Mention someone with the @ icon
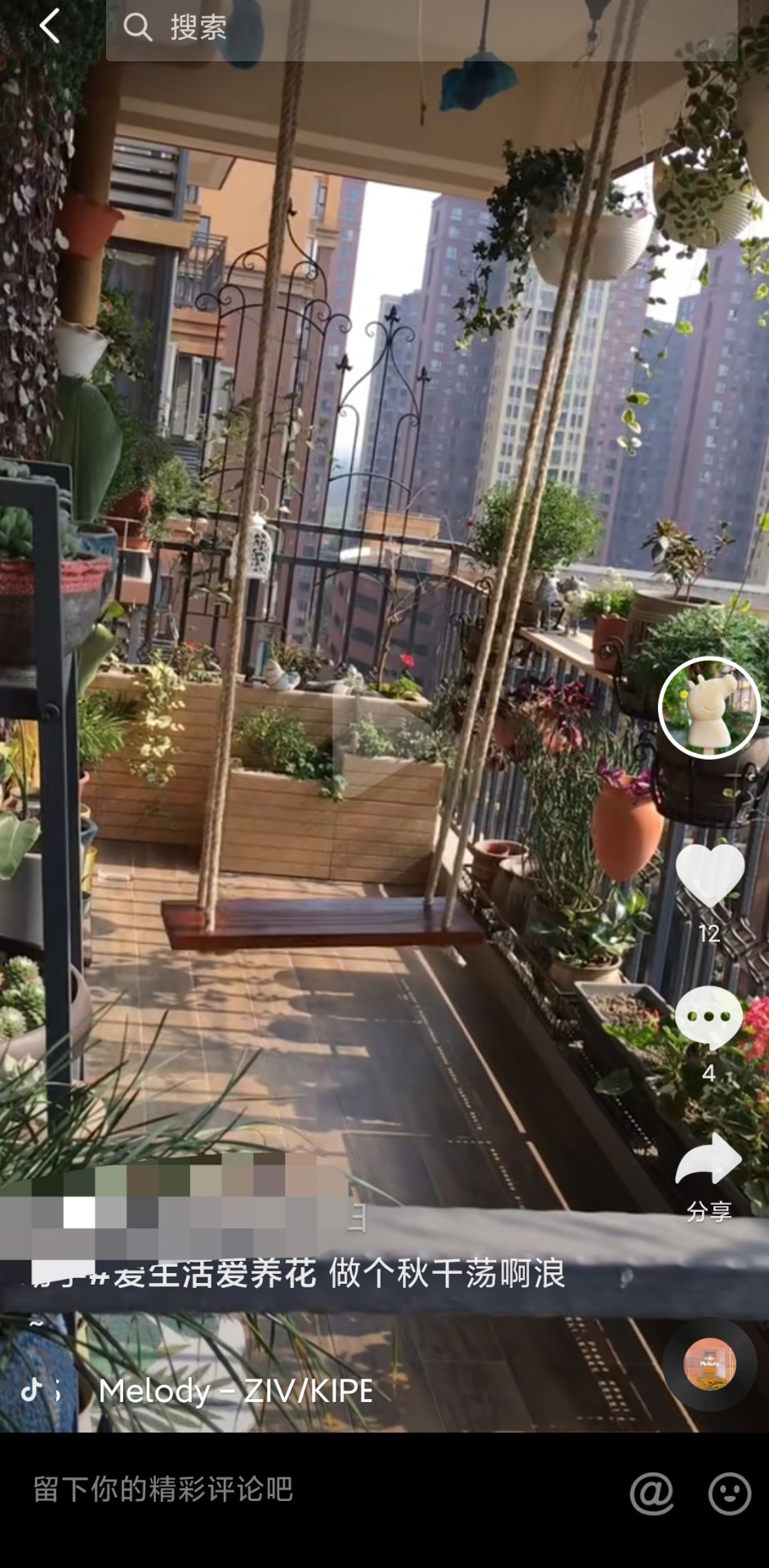Image resolution: width=769 pixels, height=1568 pixels. coord(651,1494)
